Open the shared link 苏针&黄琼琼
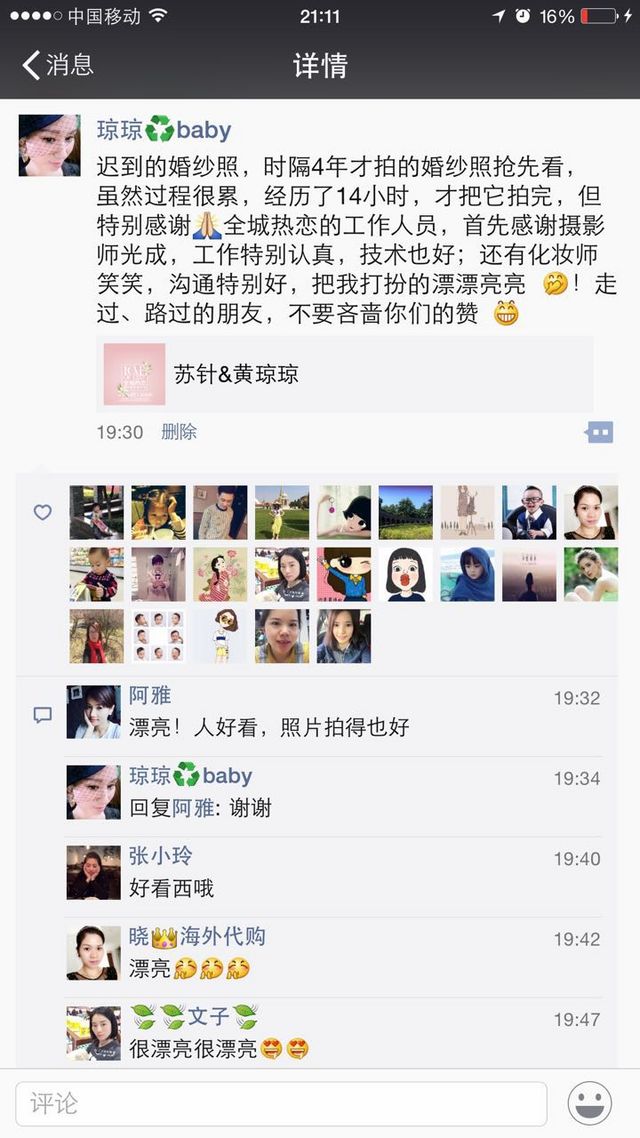Viewport: 640px width, 1138px height. (346, 375)
